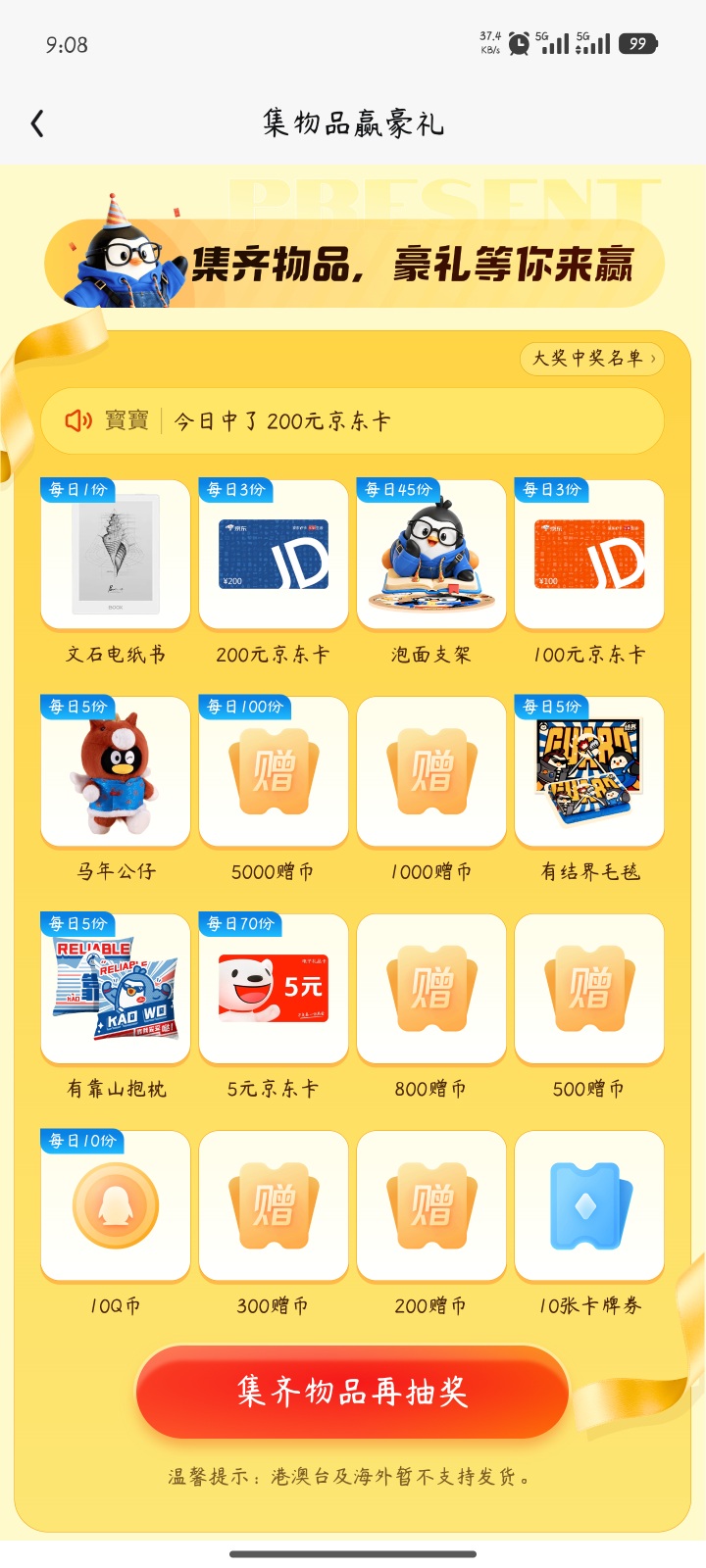Open the 有靠山抱枕 pillow prize

pos(116,989)
